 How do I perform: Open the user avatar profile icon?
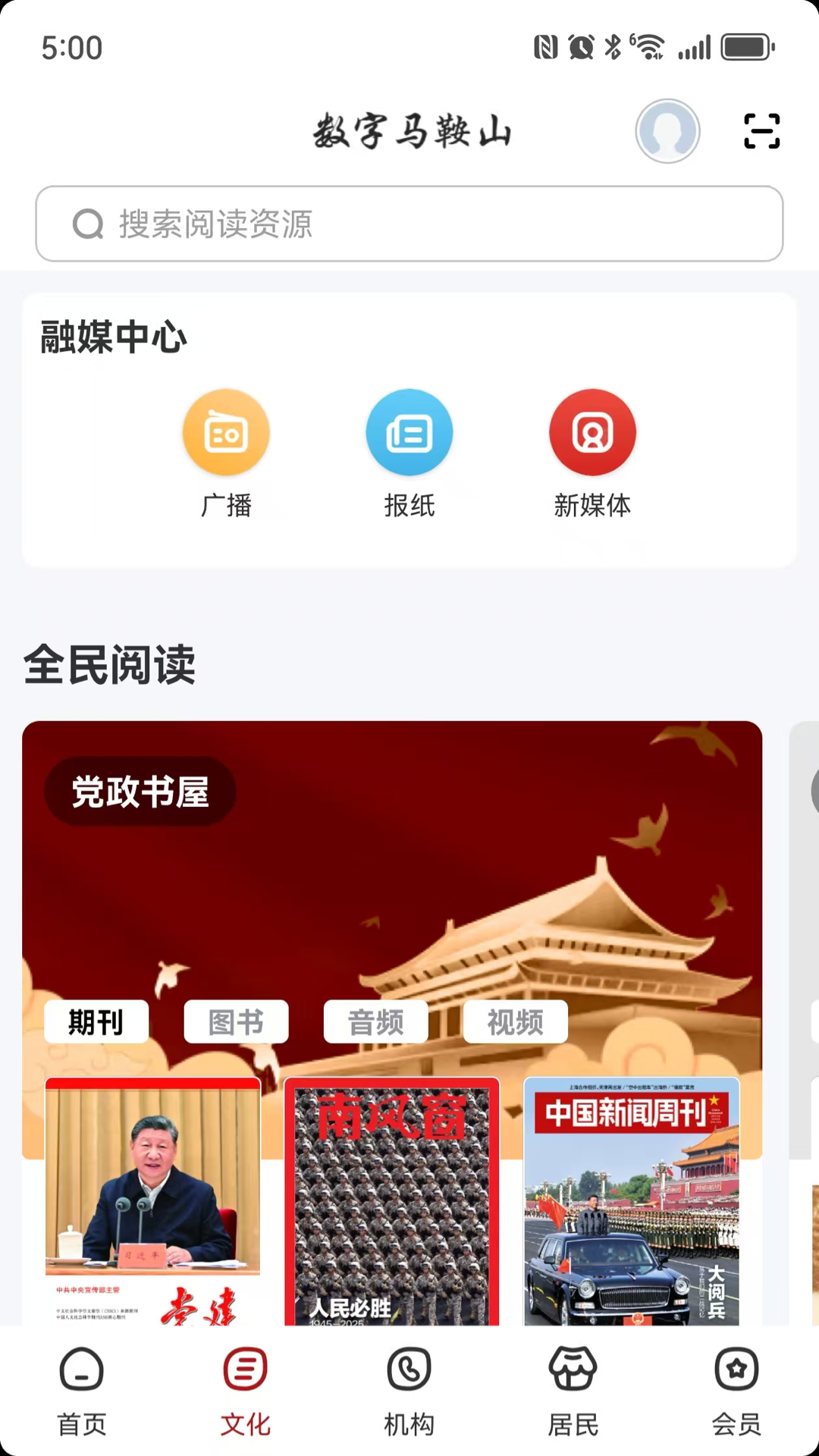tap(667, 130)
